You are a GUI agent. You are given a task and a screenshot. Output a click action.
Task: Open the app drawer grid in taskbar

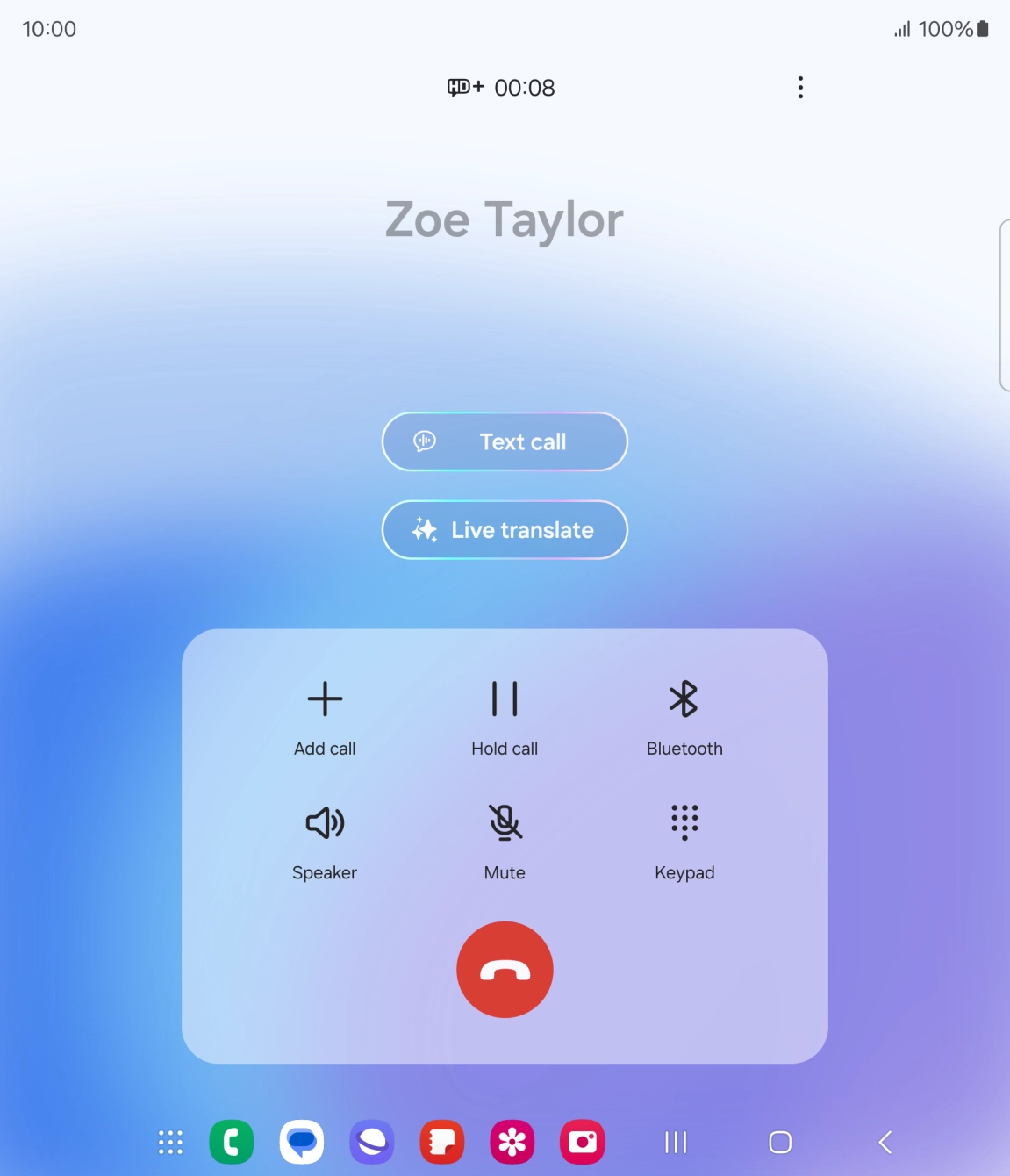(170, 1142)
